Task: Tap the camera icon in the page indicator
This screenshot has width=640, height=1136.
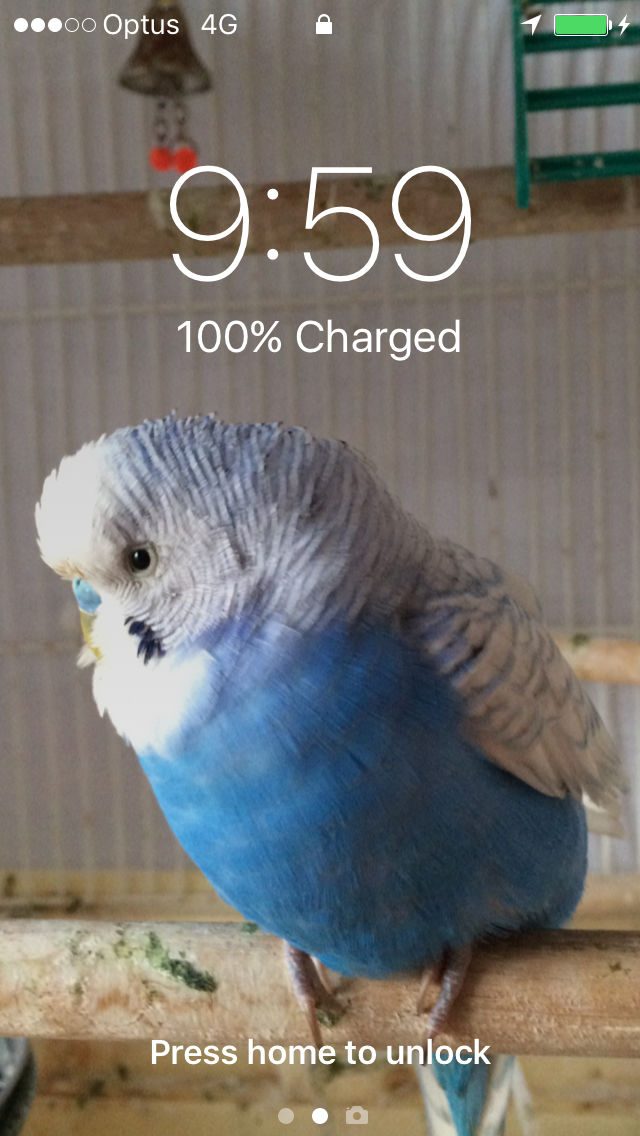Action: (357, 1115)
